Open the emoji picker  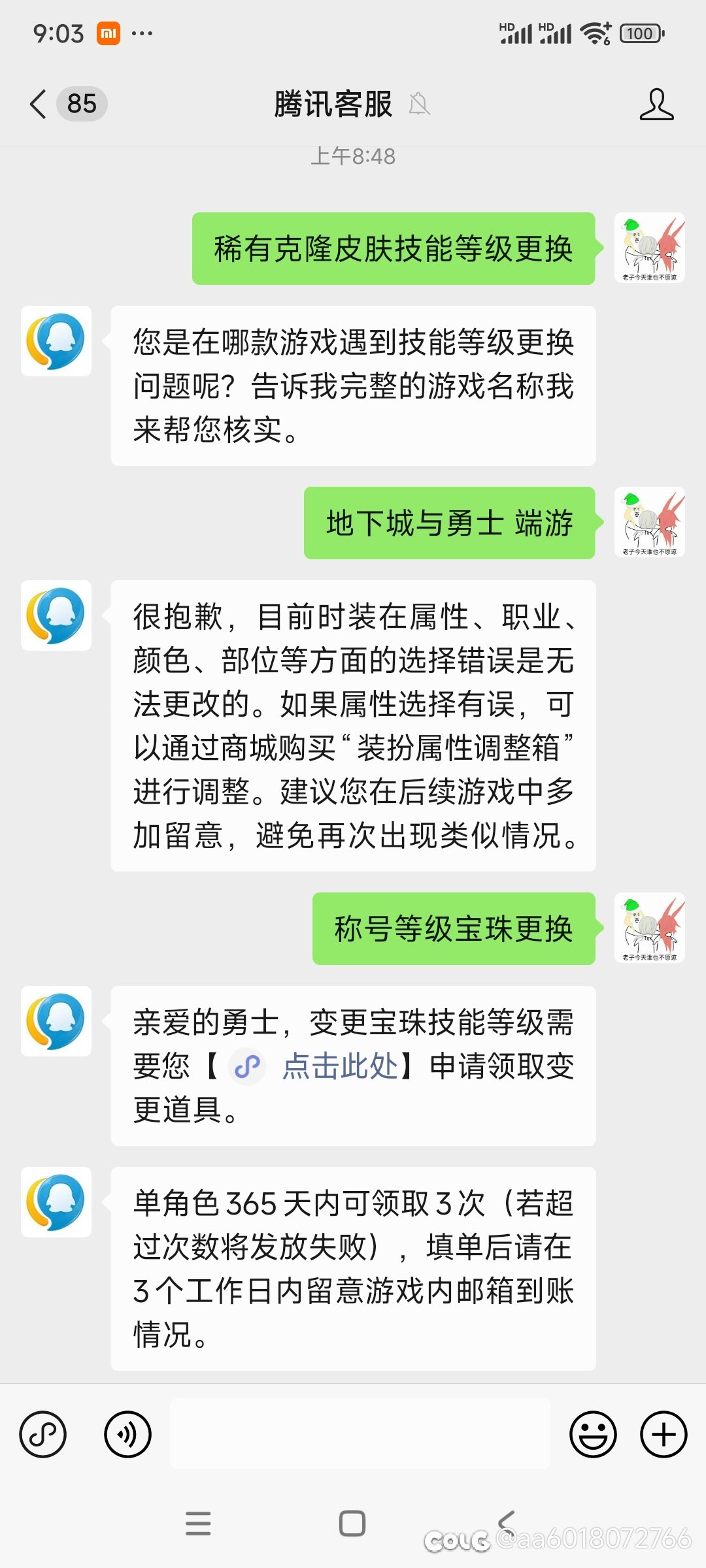593,1435
